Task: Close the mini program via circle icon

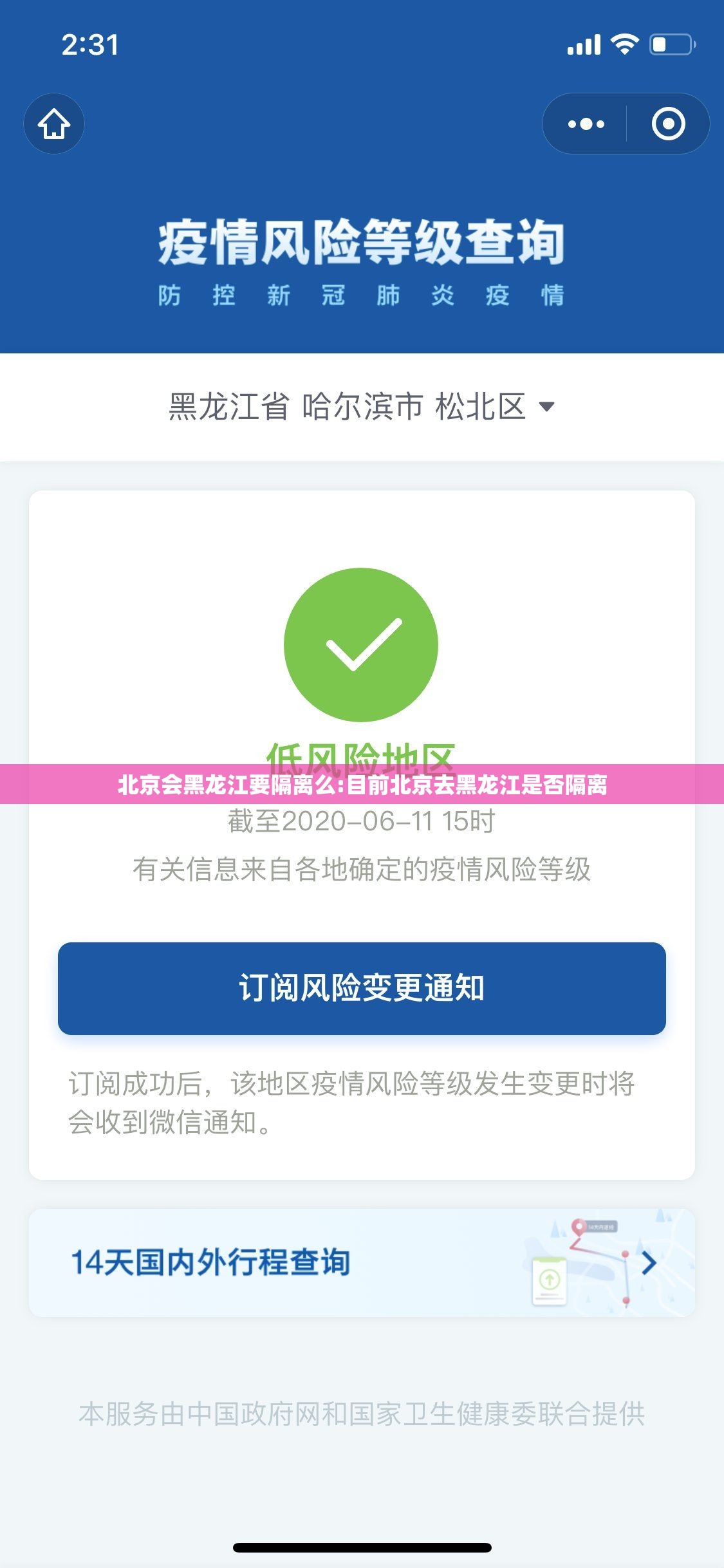Action: pos(668,124)
